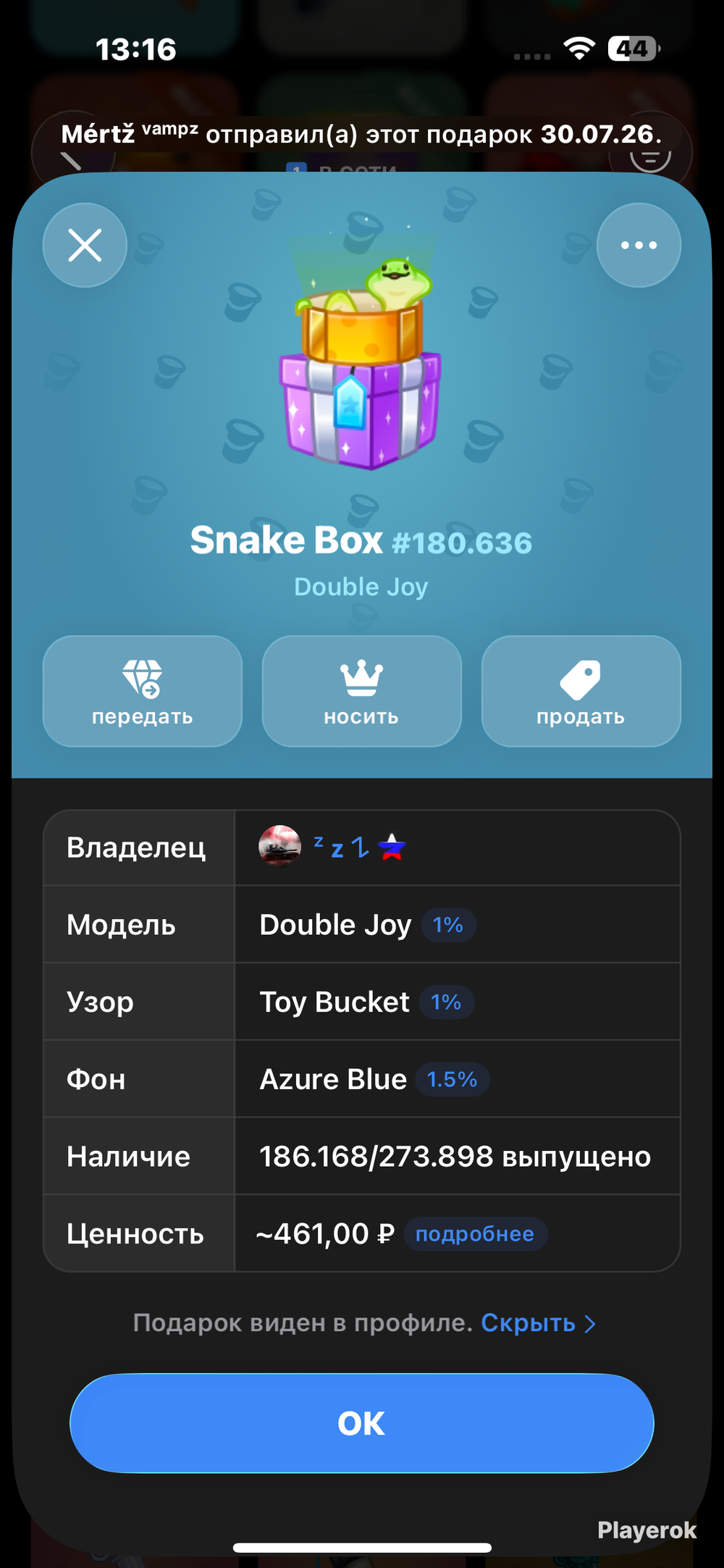Tap продать to sell the gift

click(x=581, y=691)
